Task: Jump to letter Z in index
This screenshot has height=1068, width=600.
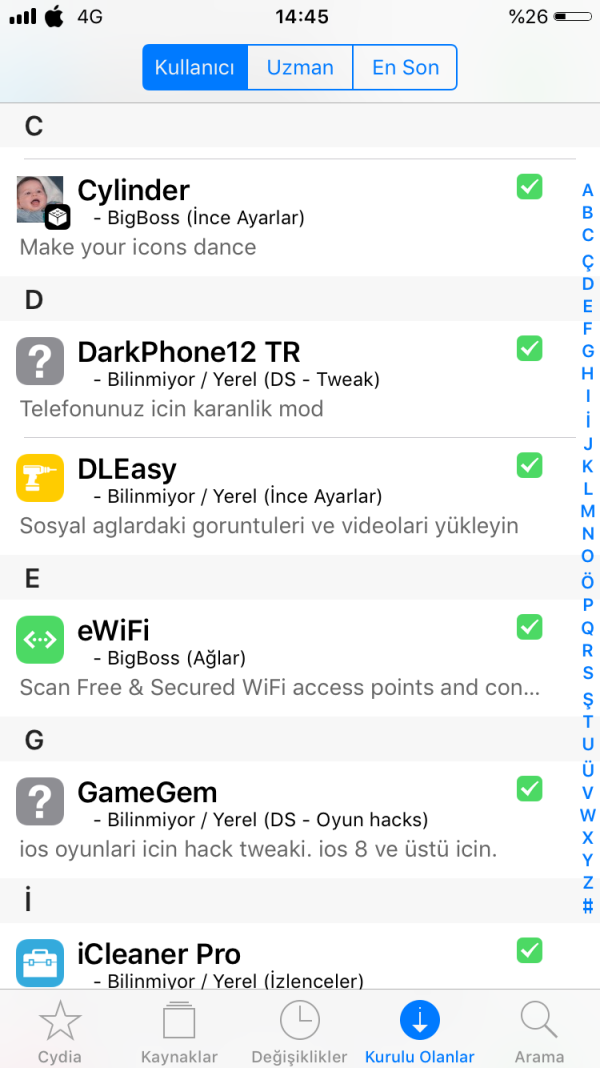Action: click(x=588, y=883)
